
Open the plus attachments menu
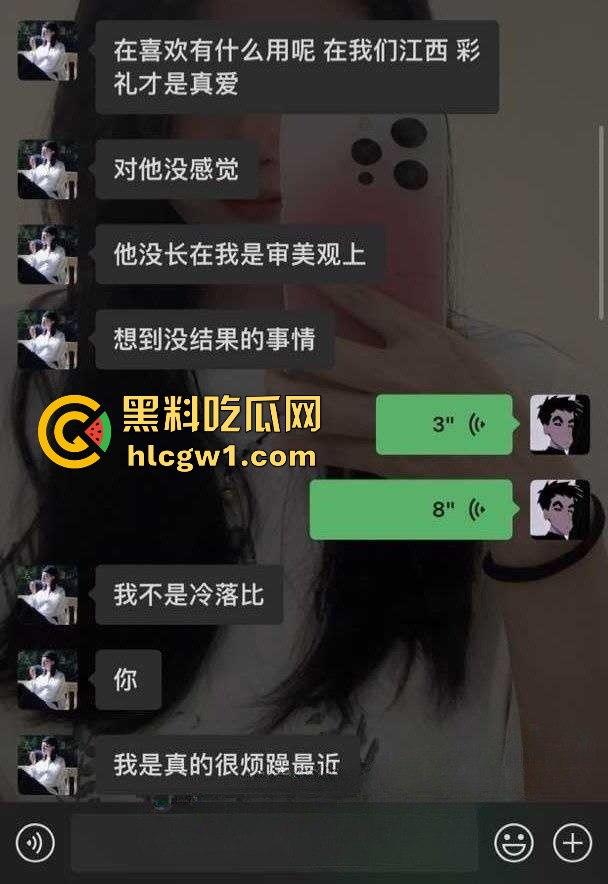(x=573, y=843)
